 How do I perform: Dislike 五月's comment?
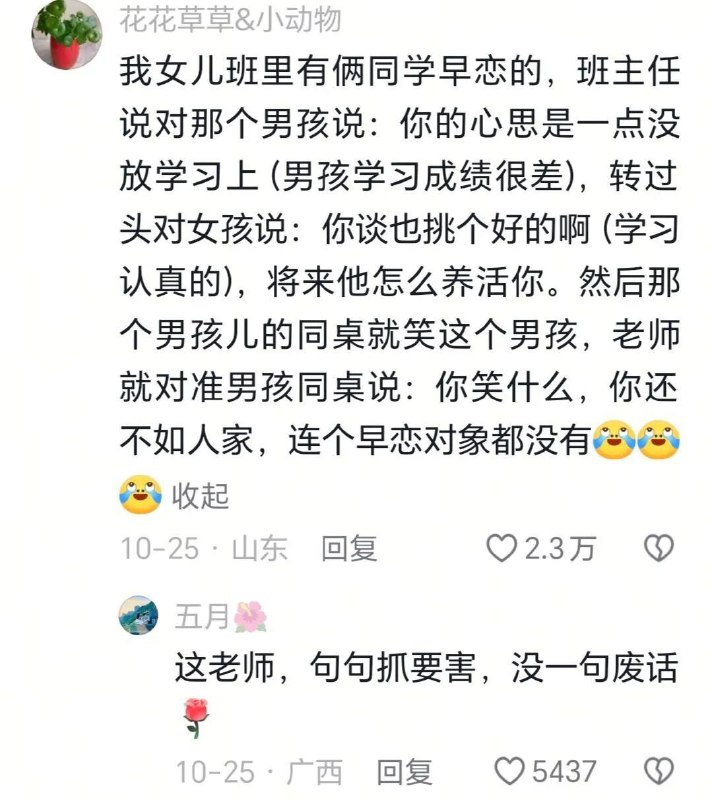(x=658, y=771)
